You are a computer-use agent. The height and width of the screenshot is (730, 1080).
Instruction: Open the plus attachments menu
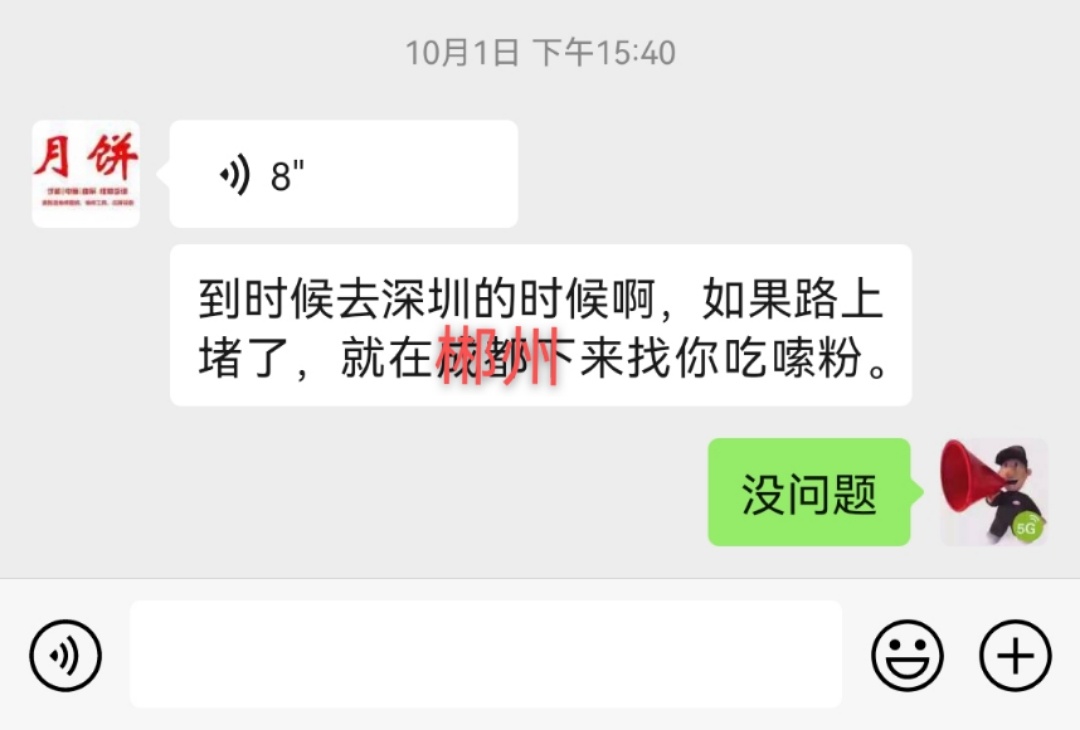point(1015,656)
